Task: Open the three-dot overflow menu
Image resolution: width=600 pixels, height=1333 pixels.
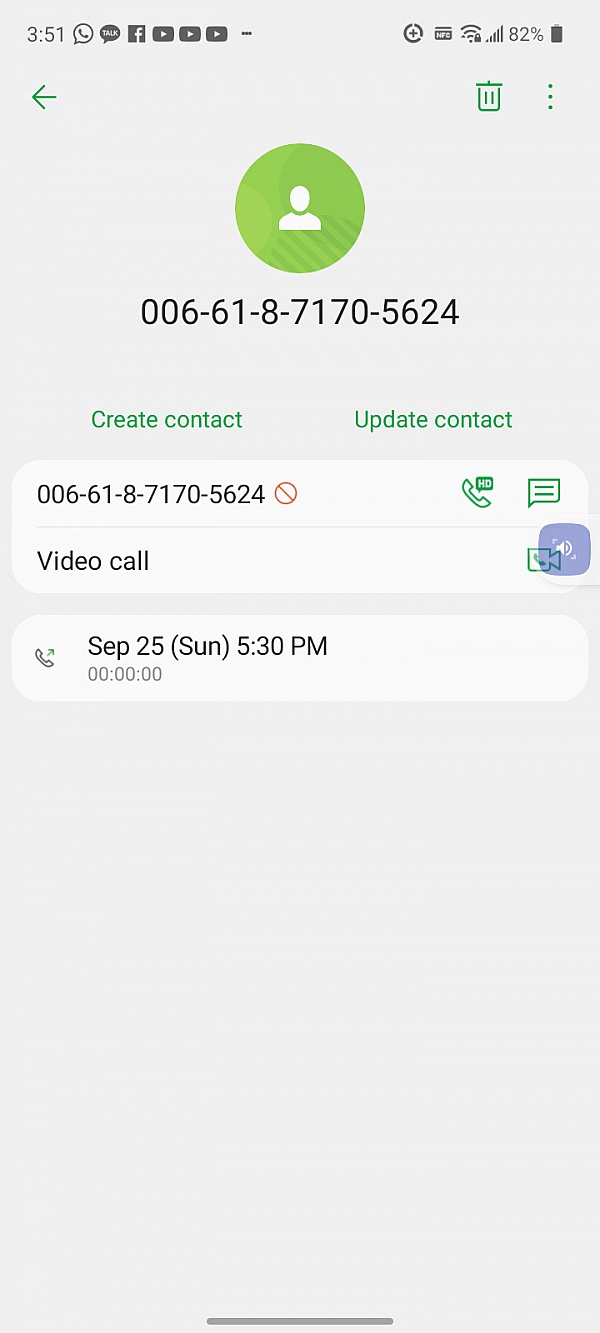Action: (x=550, y=97)
